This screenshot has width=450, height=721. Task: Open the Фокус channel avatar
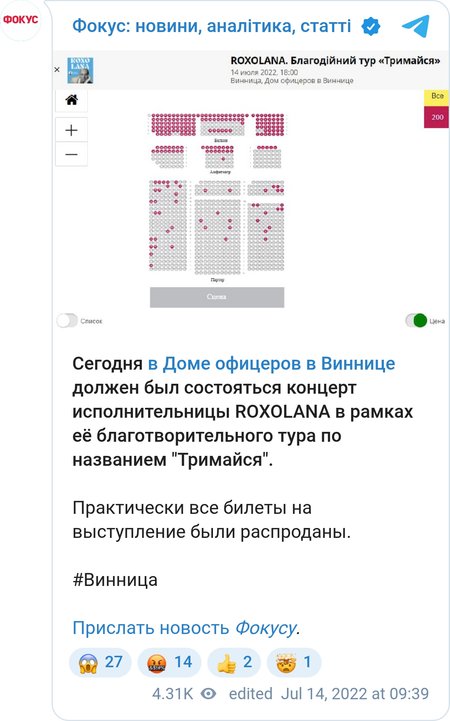pyautogui.click(x=21, y=20)
